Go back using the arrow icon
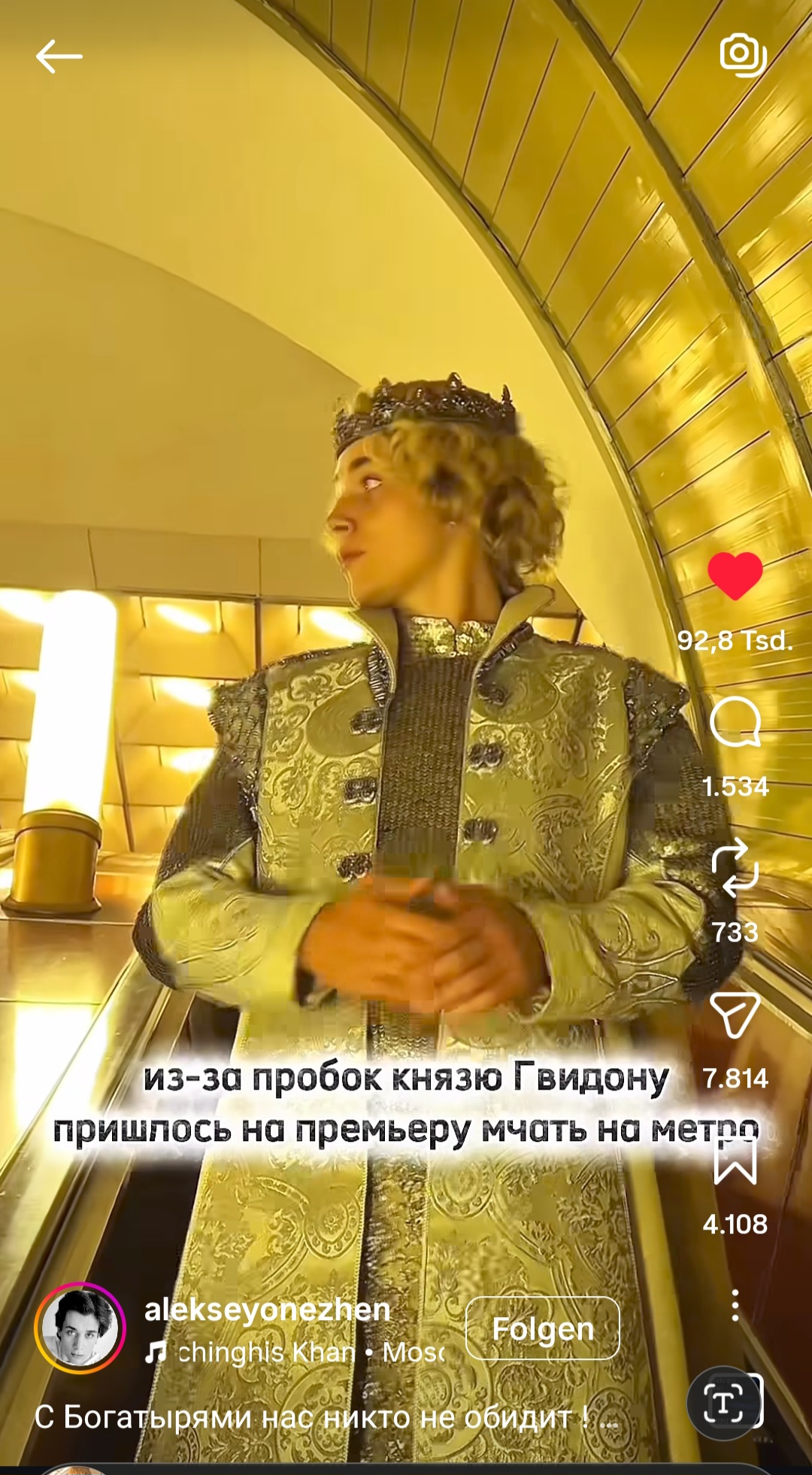The width and height of the screenshot is (812, 1475). click(x=59, y=56)
